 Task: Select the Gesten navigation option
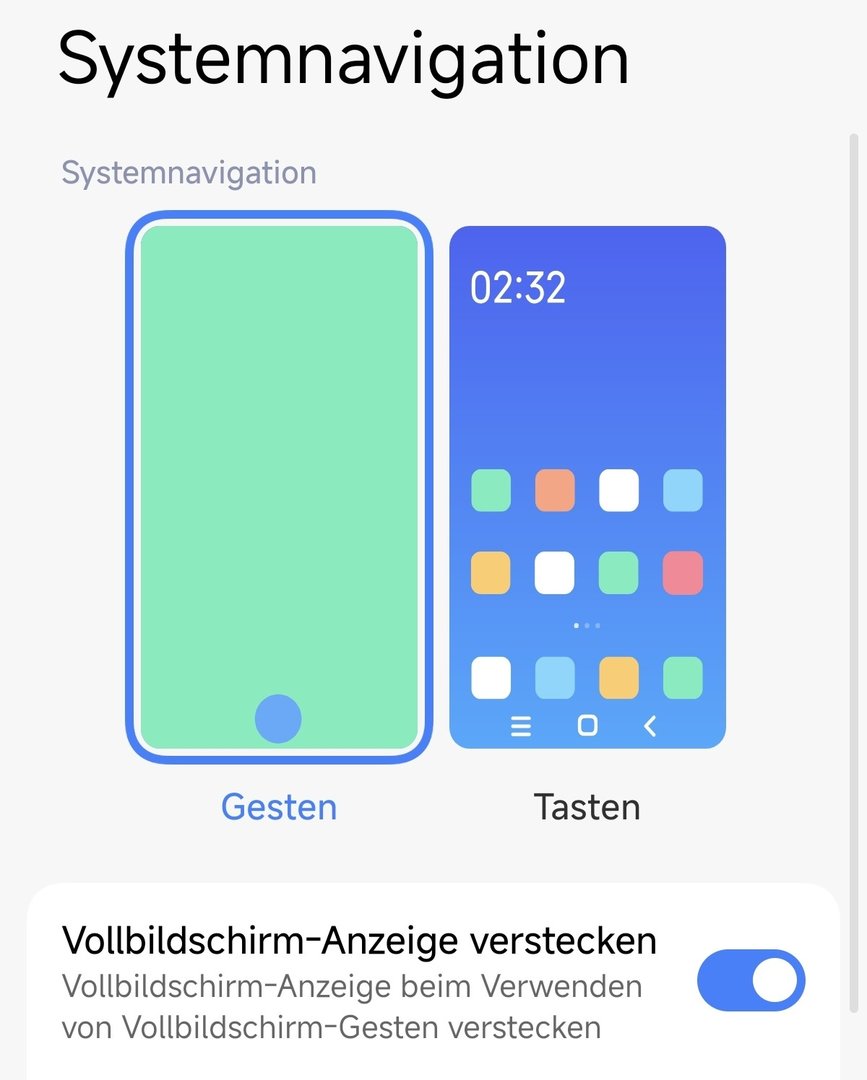tap(278, 487)
